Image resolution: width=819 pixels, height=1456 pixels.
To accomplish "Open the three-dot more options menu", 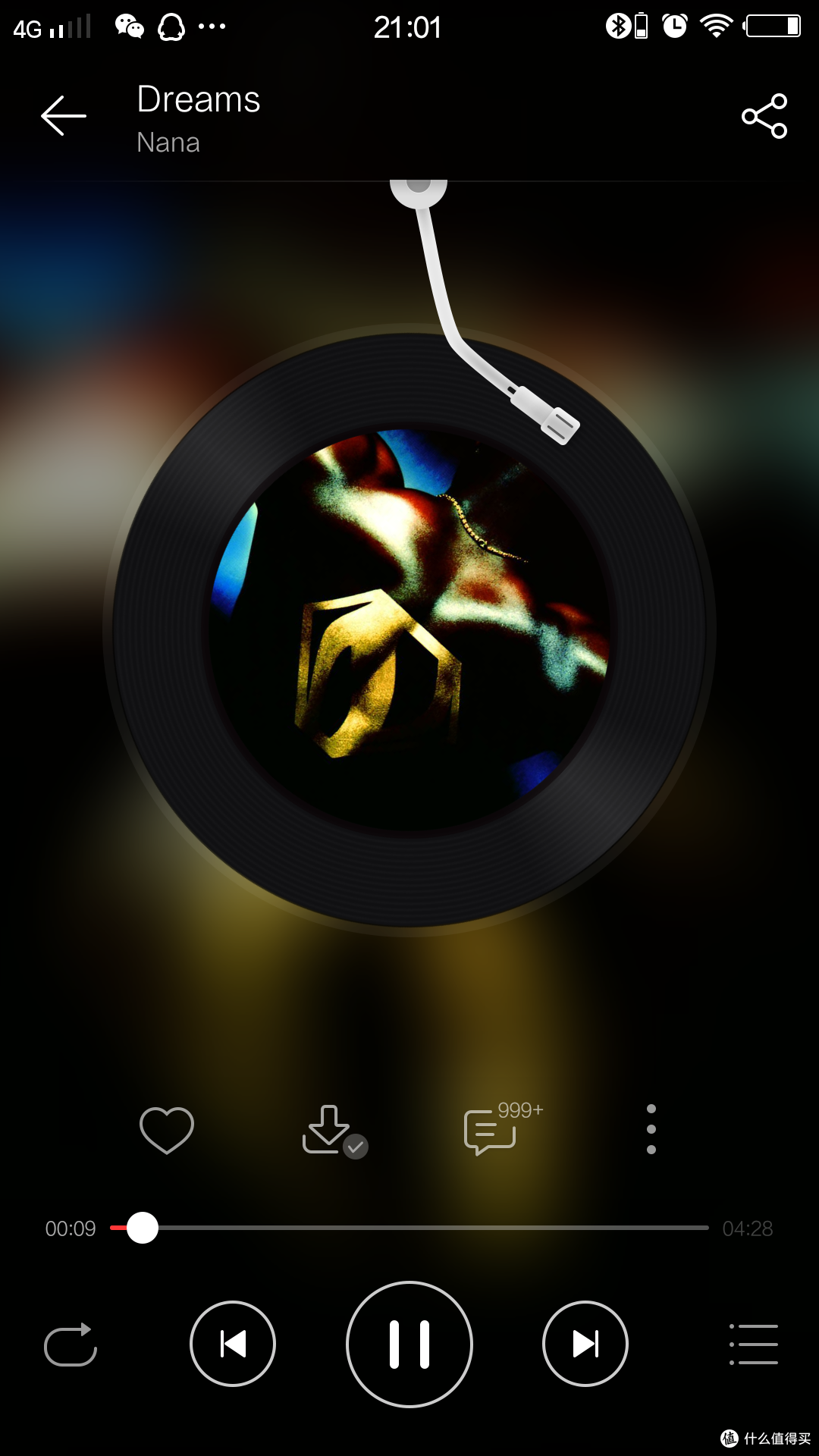I will 651,1129.
